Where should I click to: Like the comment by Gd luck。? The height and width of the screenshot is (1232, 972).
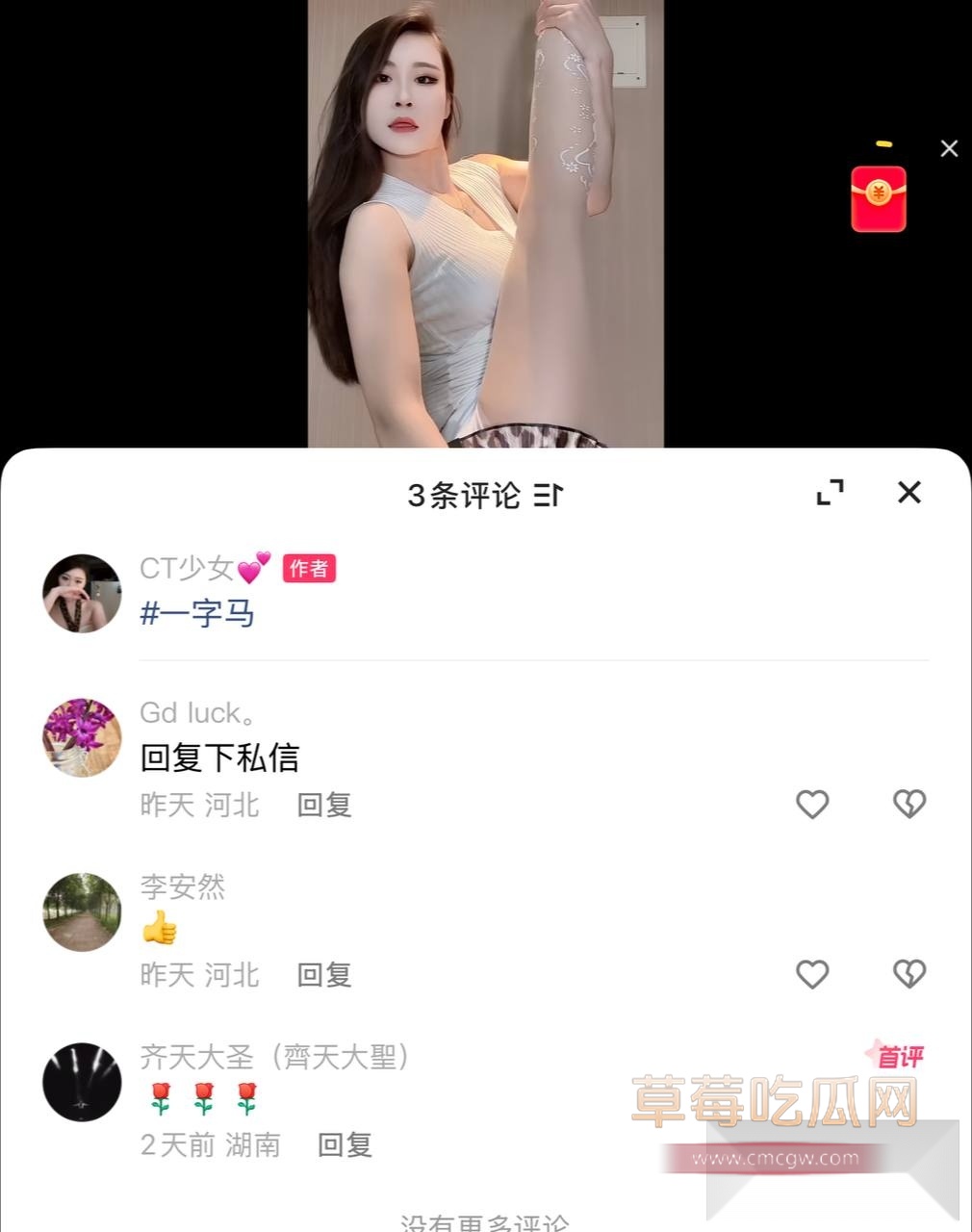point(812,804)
